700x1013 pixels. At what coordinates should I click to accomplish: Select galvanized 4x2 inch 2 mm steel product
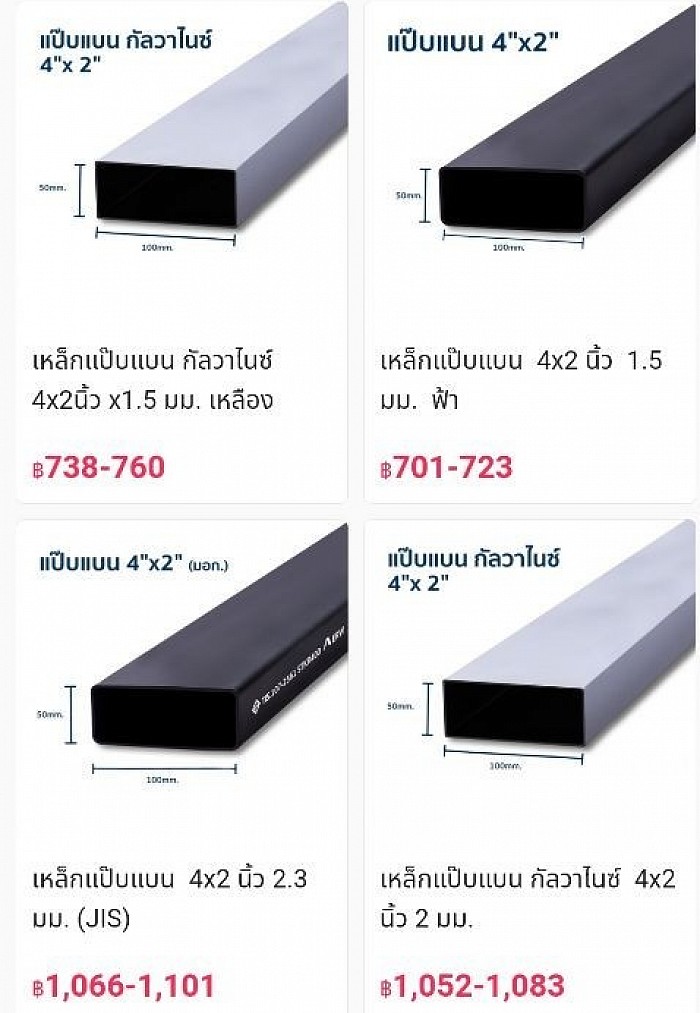[x=530, y=897]
